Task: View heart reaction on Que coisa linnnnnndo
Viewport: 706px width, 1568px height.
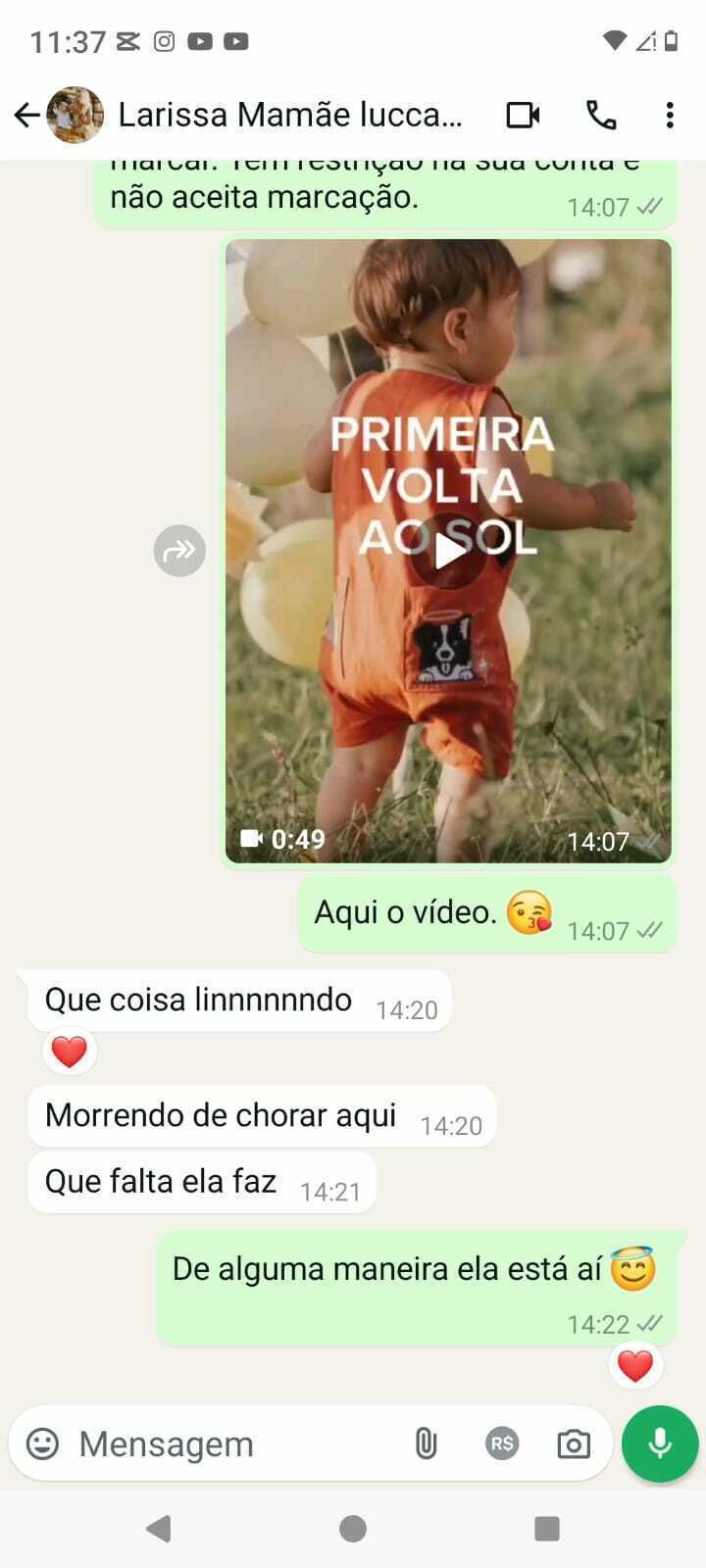Action: point(69,1052)
